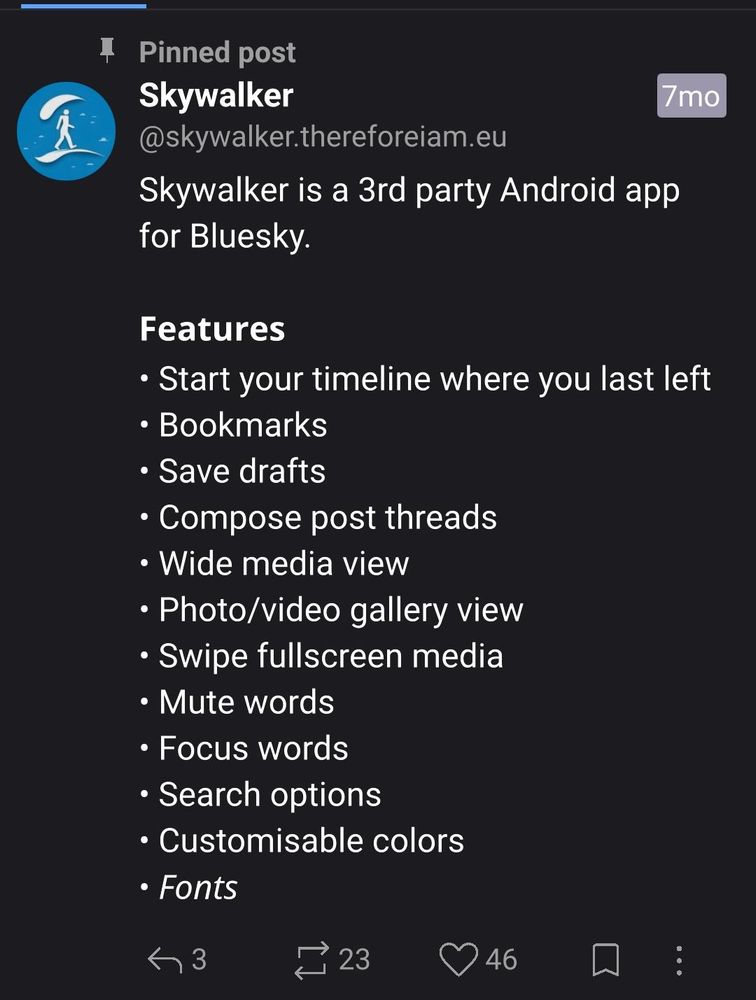Screen dimensions: 756x1000
Task: Open the Skywalker profile avatar
Action: [67, 131]
